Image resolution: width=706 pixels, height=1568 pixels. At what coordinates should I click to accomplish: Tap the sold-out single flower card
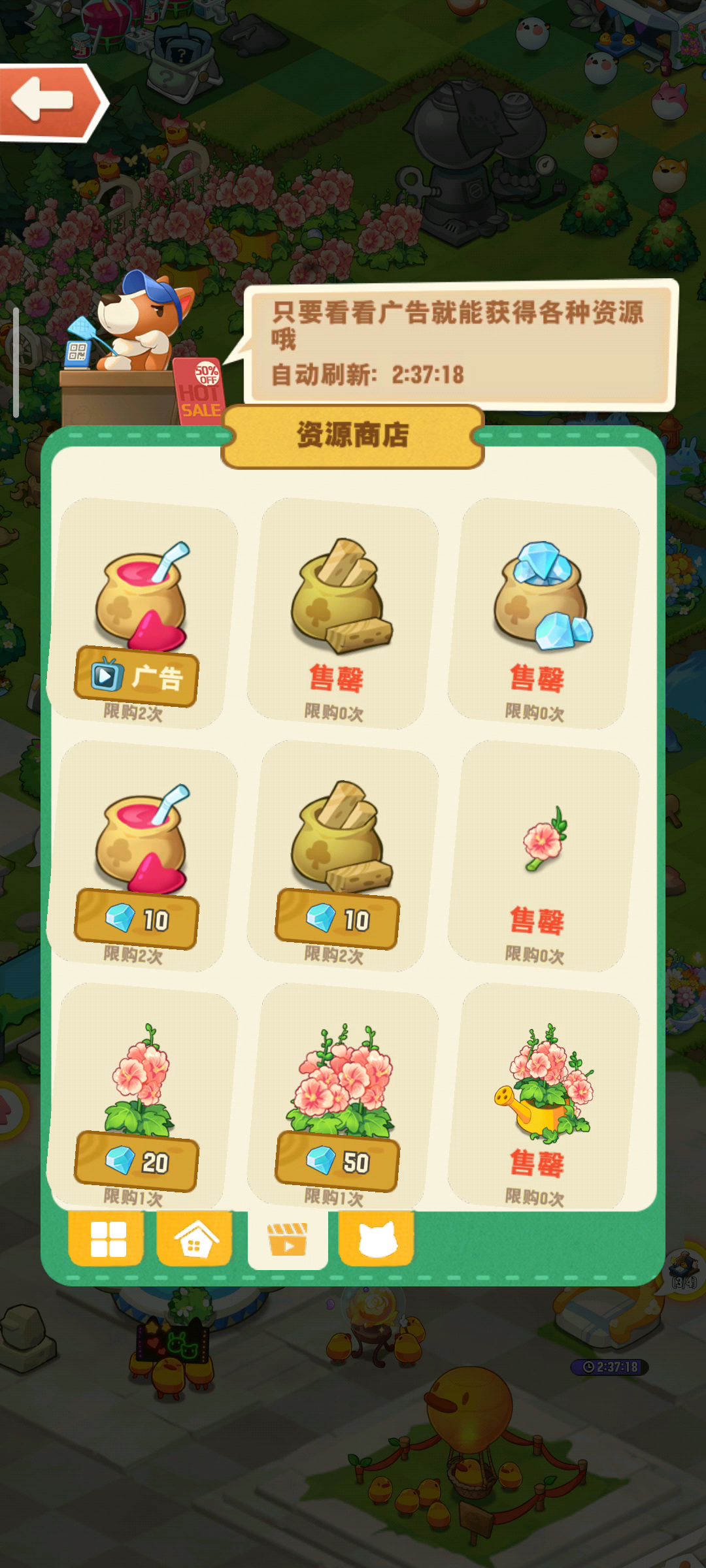543,856
